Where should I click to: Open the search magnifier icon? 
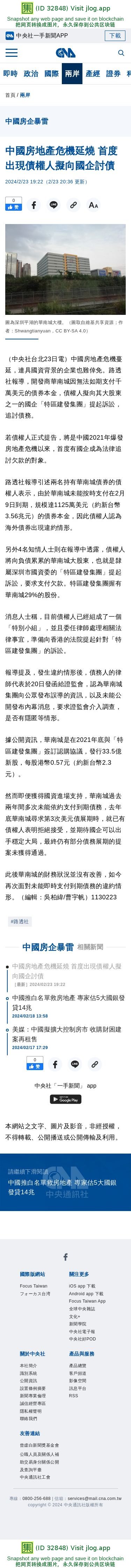click(x=121, y=53)
